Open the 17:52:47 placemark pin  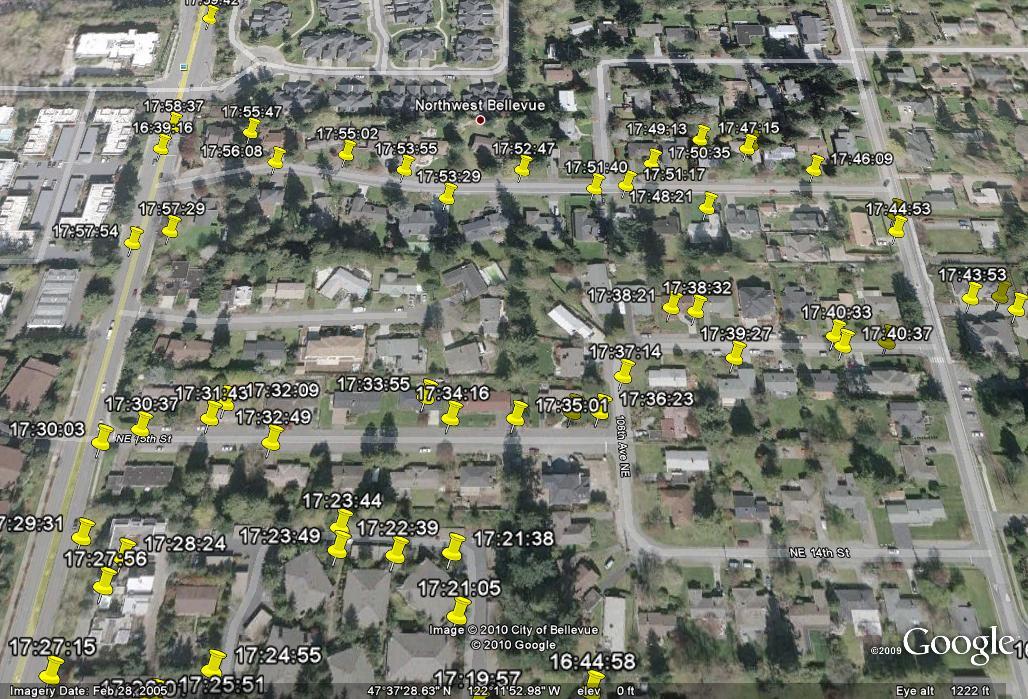(524, 166)
